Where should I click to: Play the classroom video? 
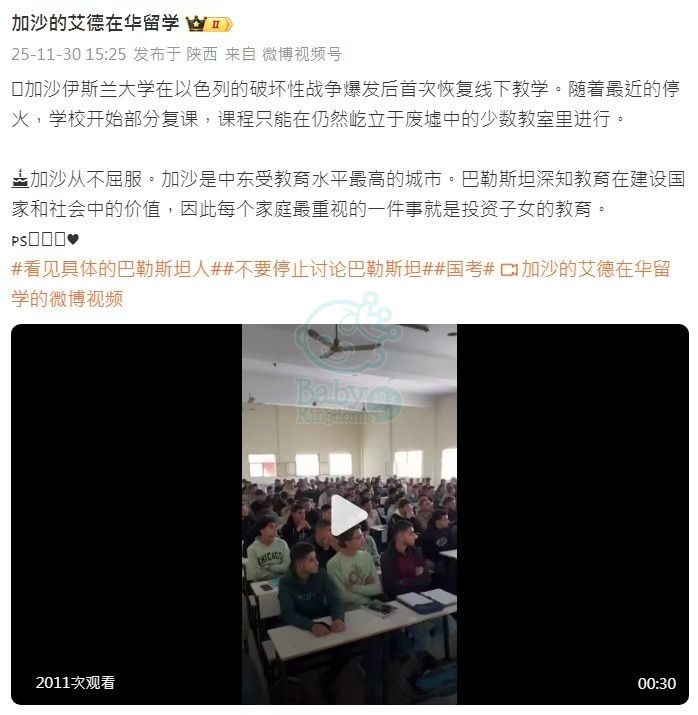(349, 515)
